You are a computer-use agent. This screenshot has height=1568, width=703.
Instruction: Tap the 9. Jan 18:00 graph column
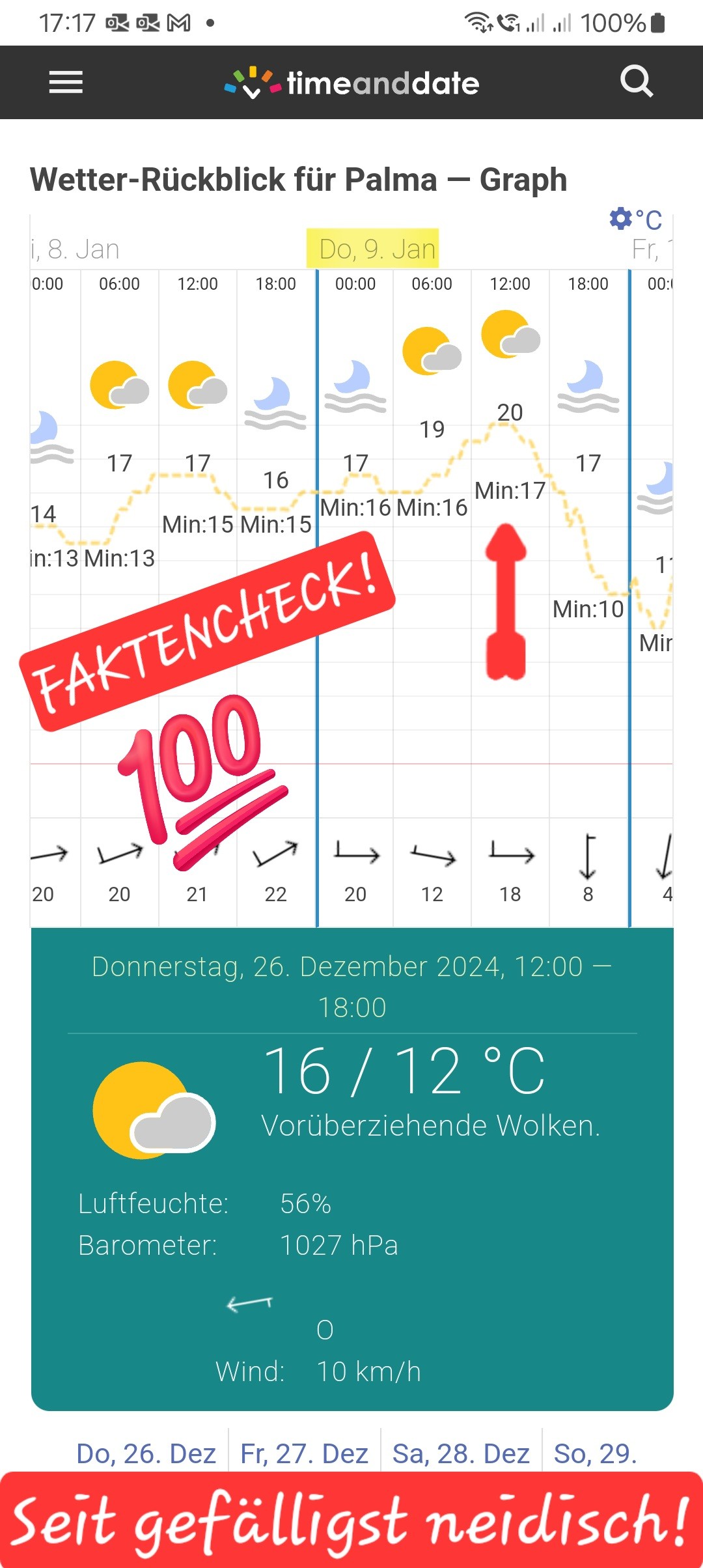pyautogui.click(x=588, y=598)
